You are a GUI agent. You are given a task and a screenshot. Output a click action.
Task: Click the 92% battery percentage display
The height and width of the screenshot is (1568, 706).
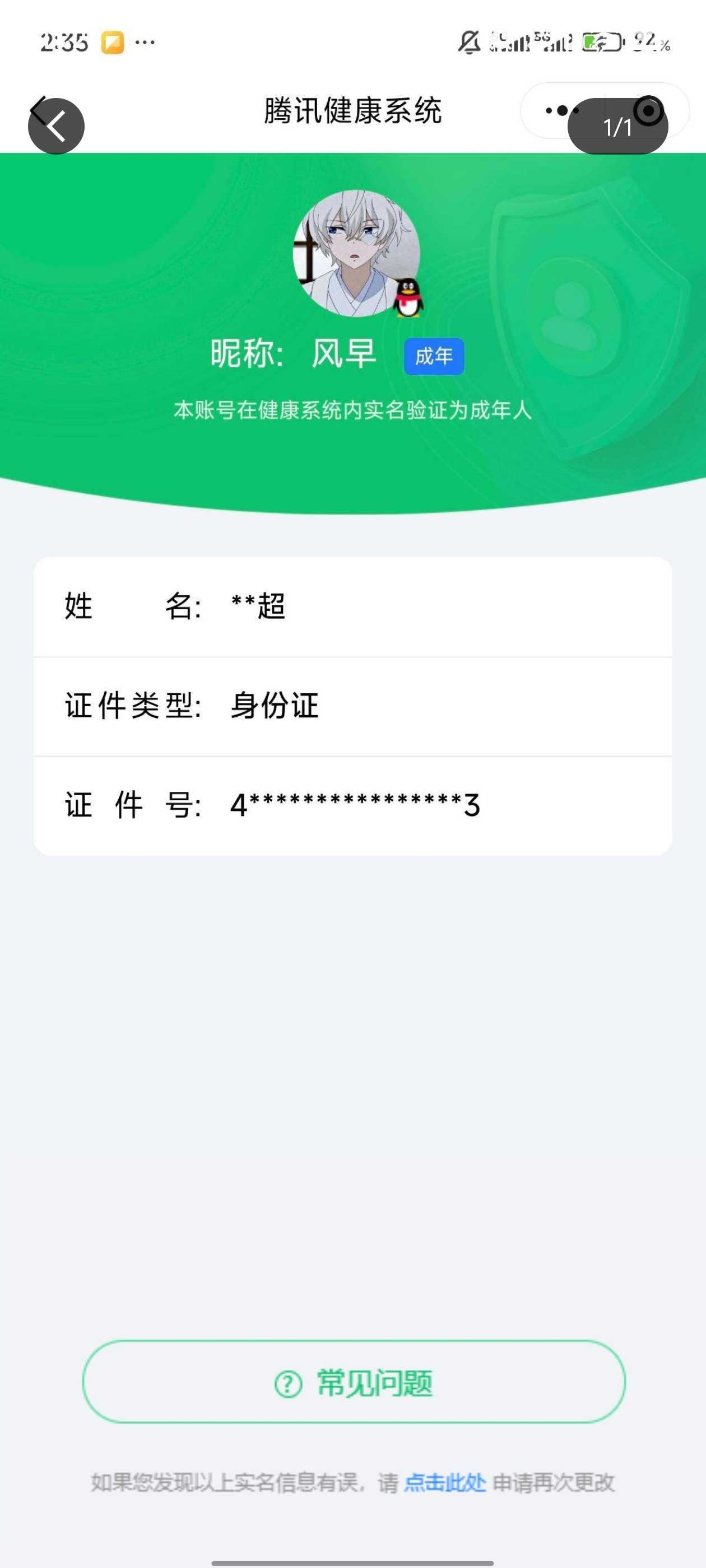click(x=649, y=43)
